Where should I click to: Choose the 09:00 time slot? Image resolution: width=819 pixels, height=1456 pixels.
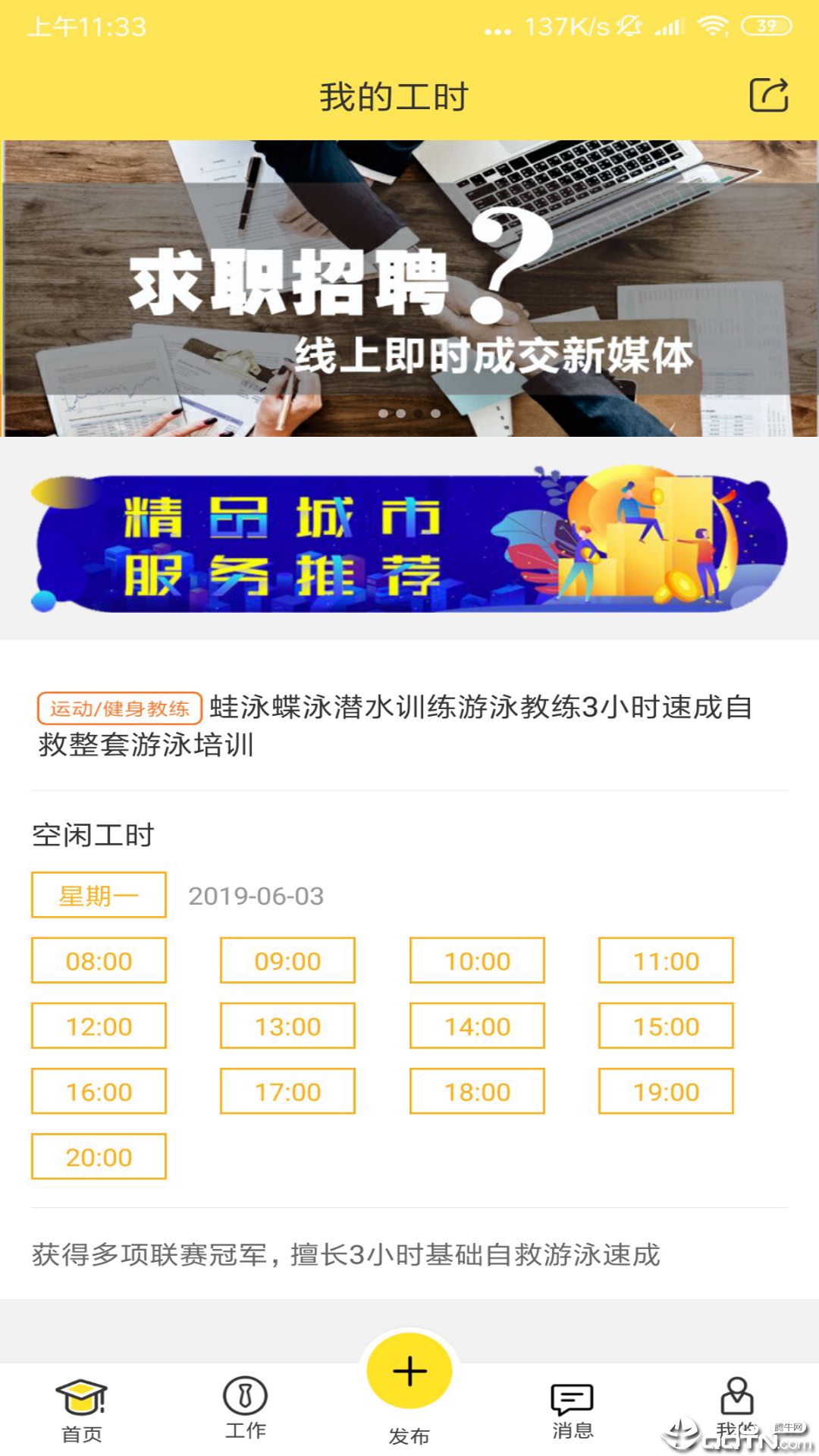pos(287,961)
